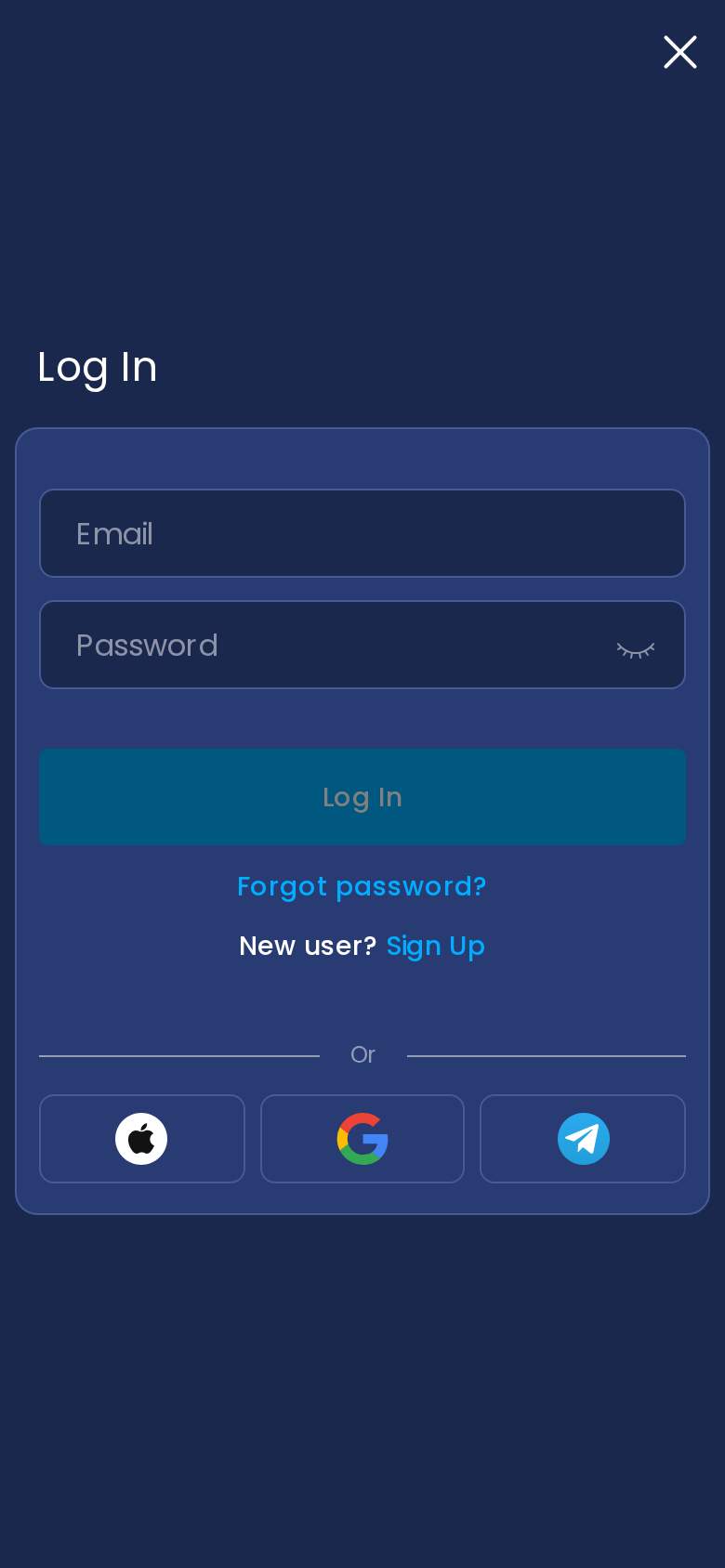
Task: Tap the Email input field
Action: tap(362, 533)
